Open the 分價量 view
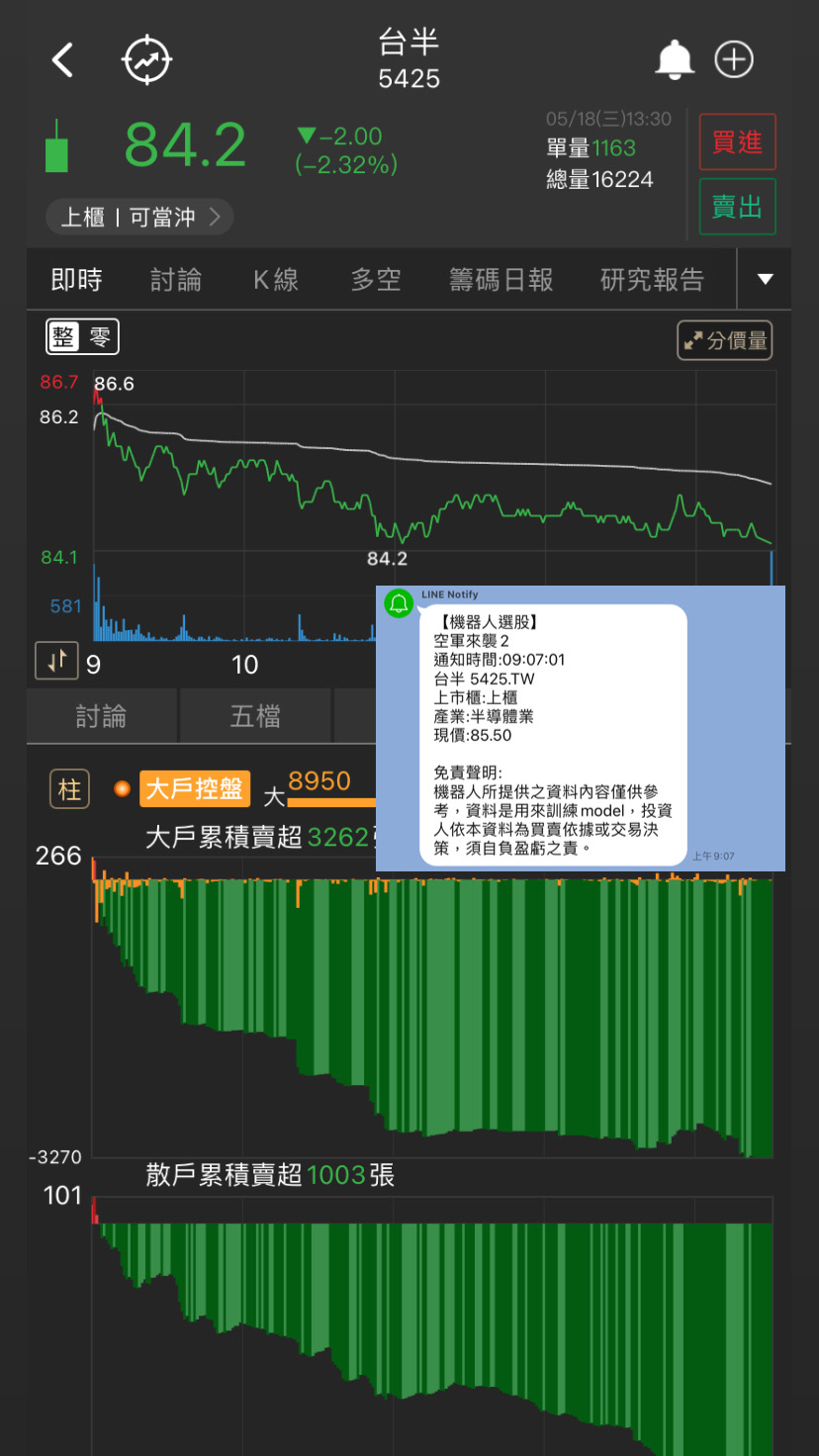This screenshot has width=819, height=1456. tap(725, 340)
